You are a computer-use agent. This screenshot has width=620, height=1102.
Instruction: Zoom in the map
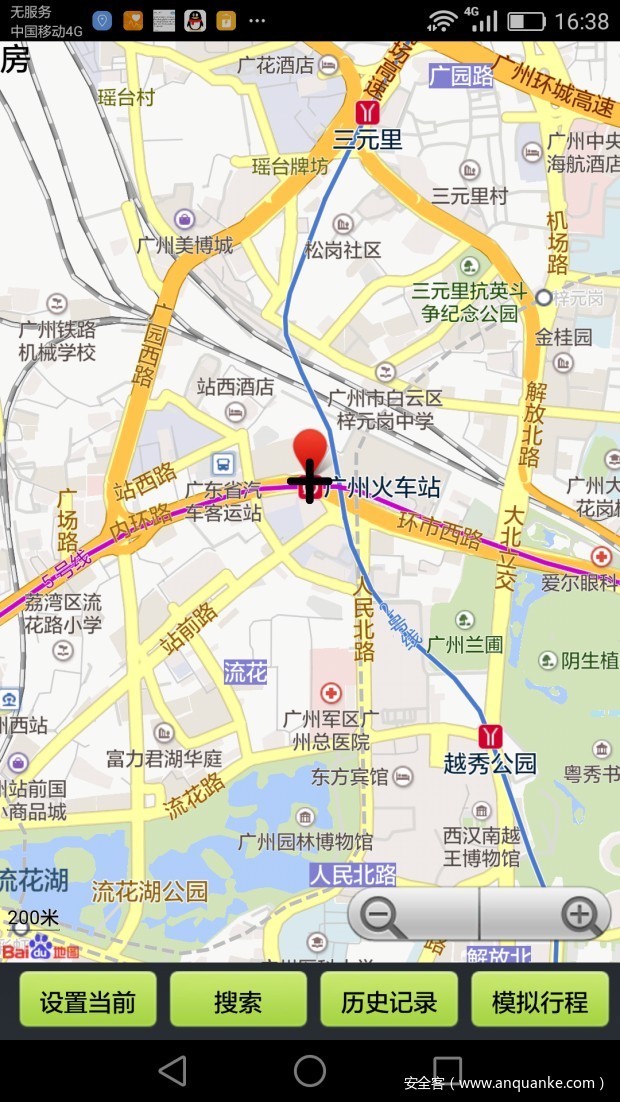pyautogui.click(x=580, y=914)
